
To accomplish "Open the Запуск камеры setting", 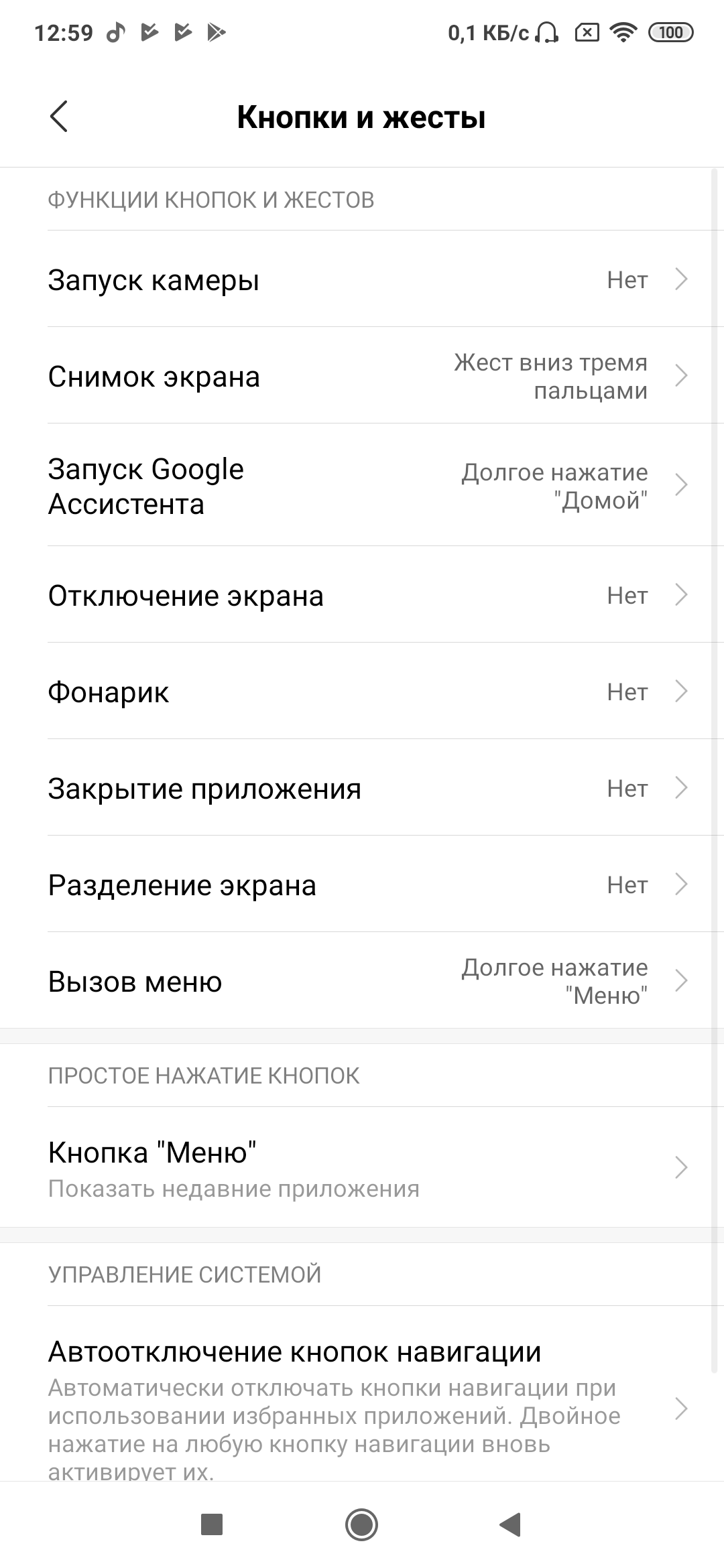I will (362, 279).
